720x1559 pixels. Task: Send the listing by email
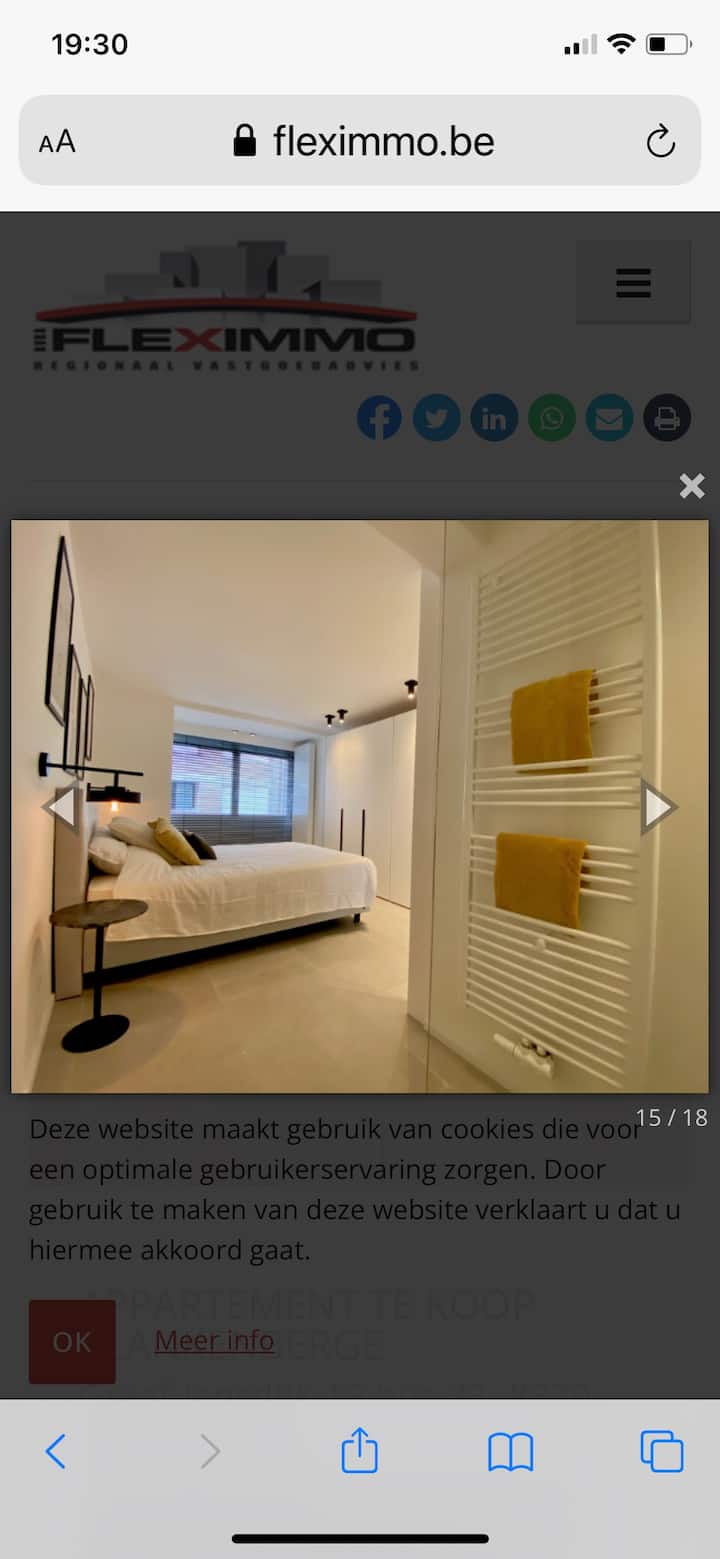click(x=609, y=418)
